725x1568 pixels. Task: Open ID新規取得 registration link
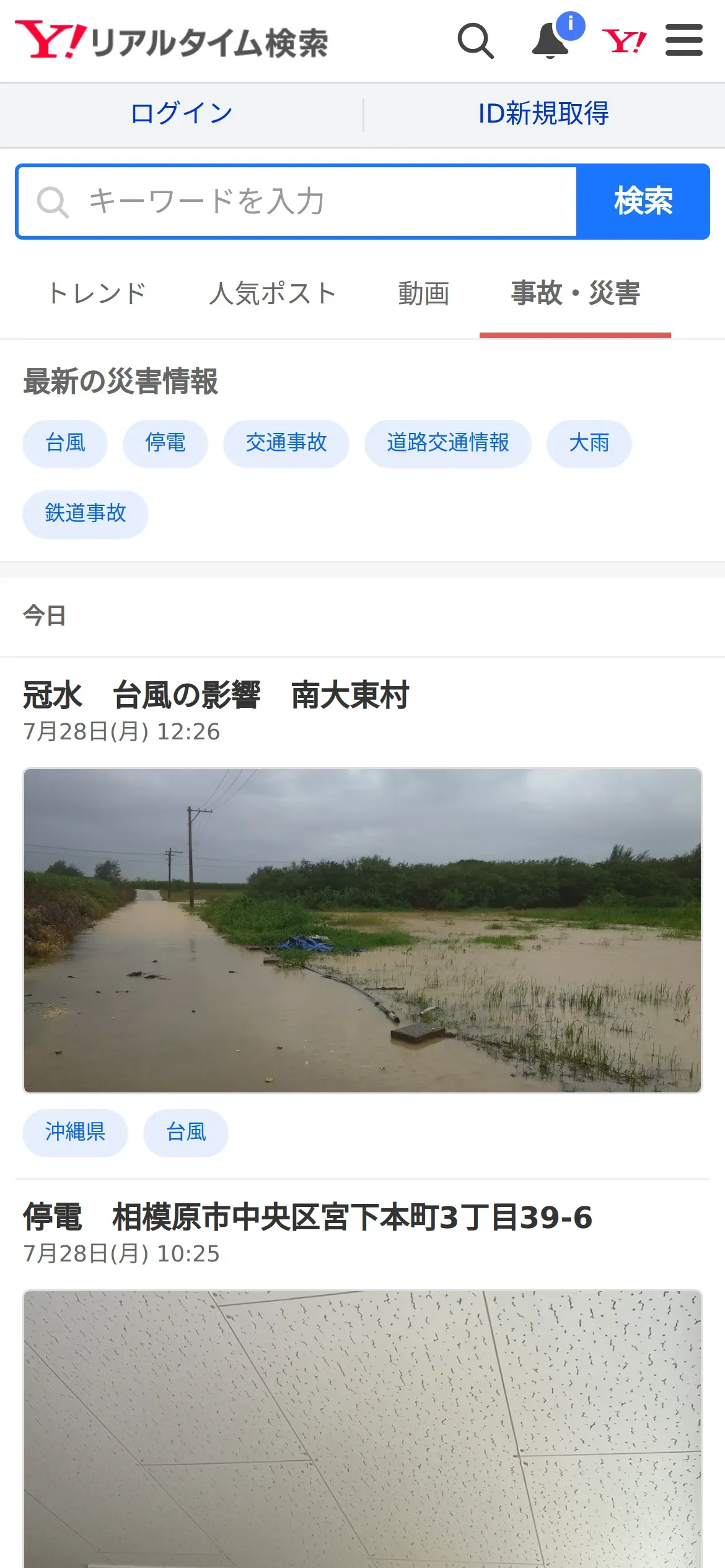coord(543,114)
